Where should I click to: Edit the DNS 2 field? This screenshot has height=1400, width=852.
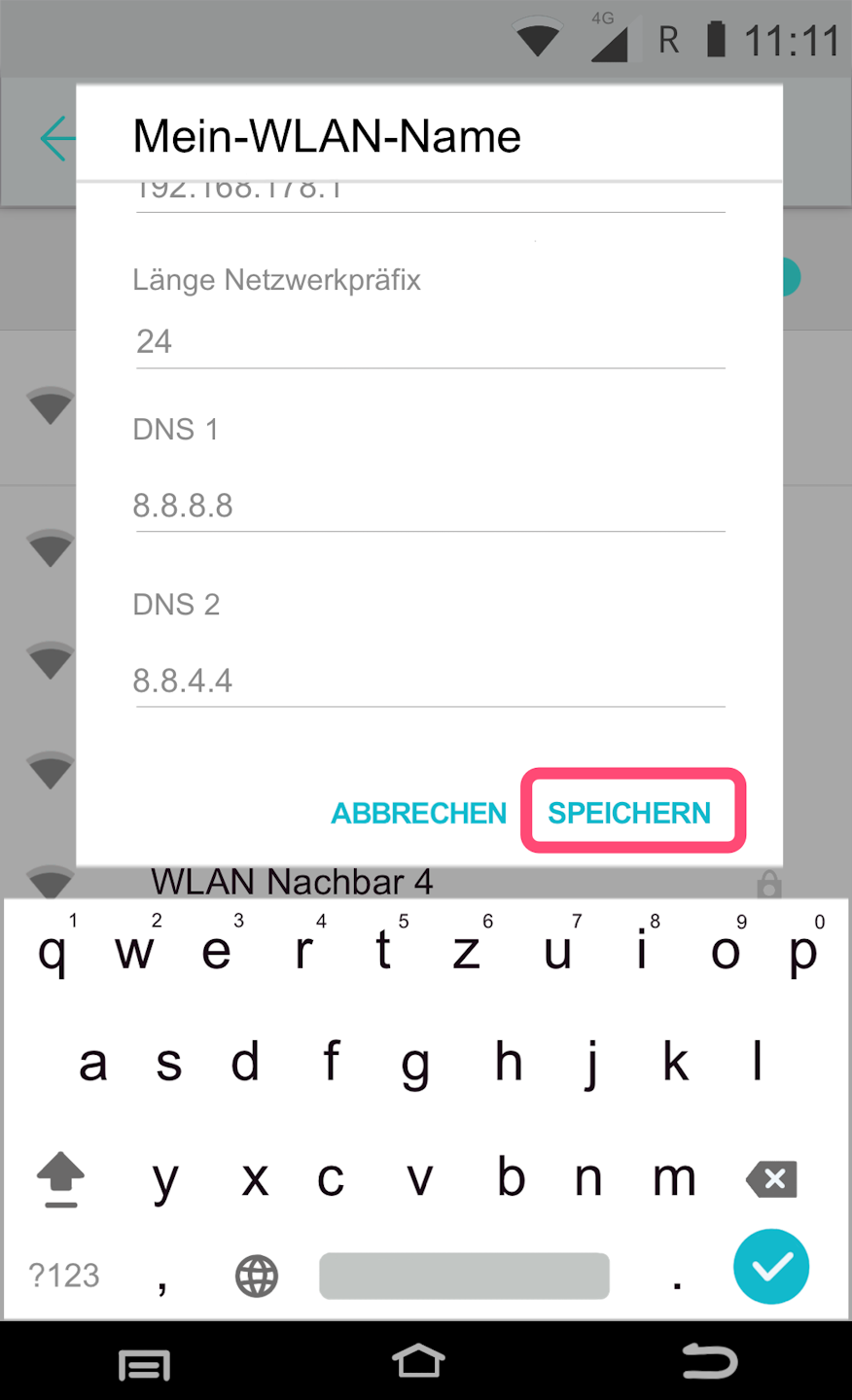(x=428, y=681)
